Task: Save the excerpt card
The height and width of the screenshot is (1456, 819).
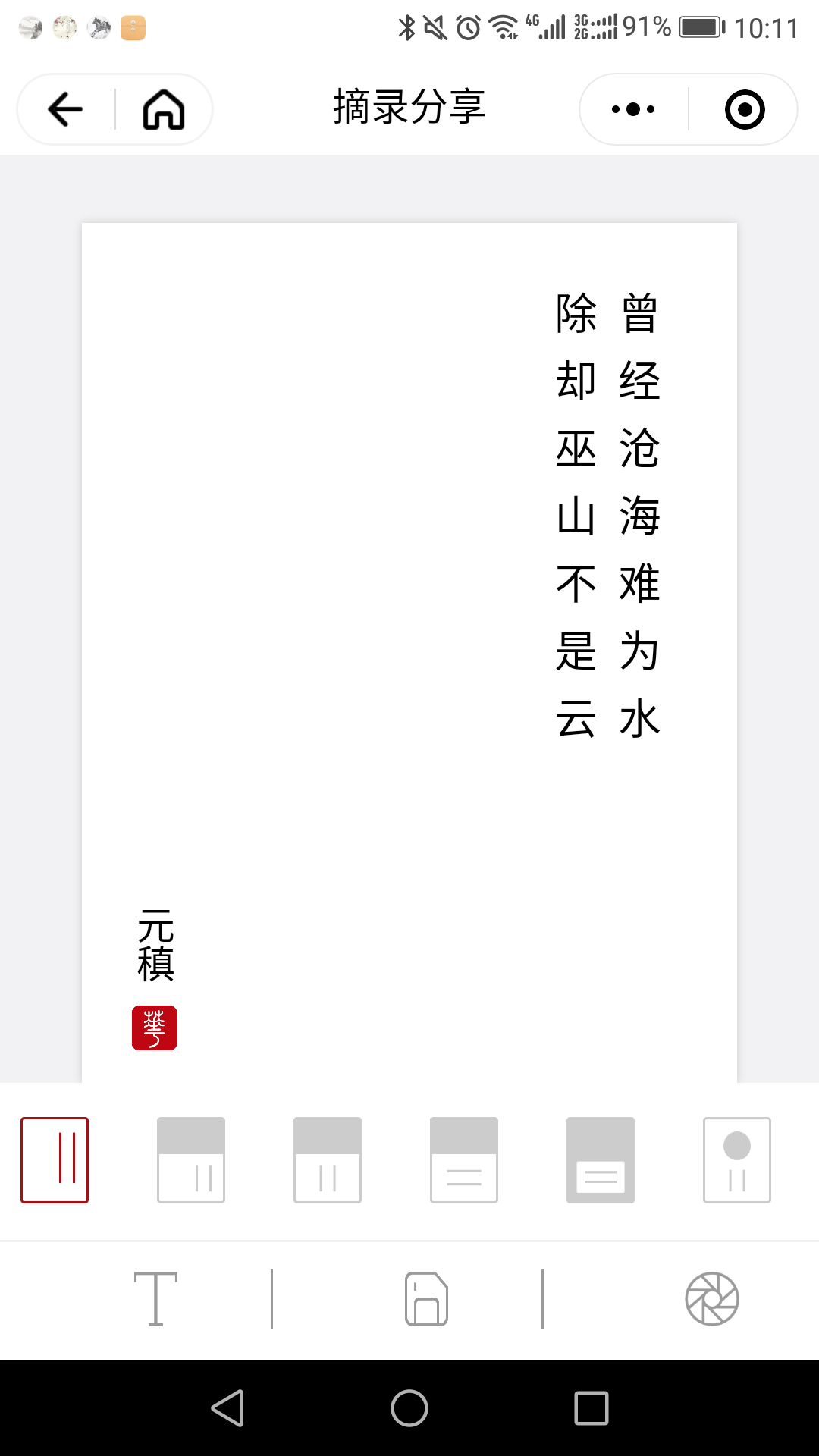Action: point(426,1299)
